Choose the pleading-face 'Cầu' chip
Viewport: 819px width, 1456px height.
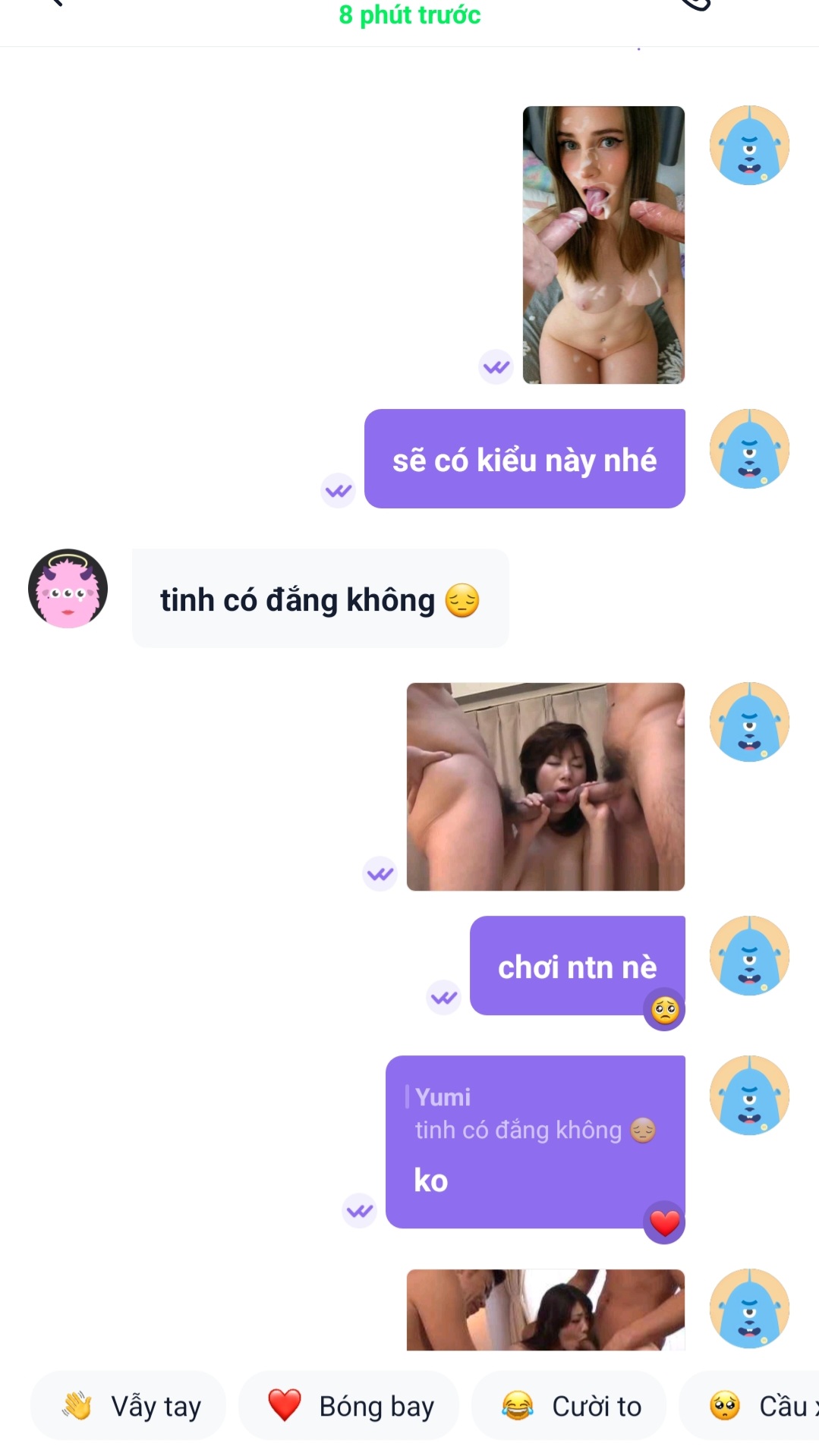point(751,1406)
